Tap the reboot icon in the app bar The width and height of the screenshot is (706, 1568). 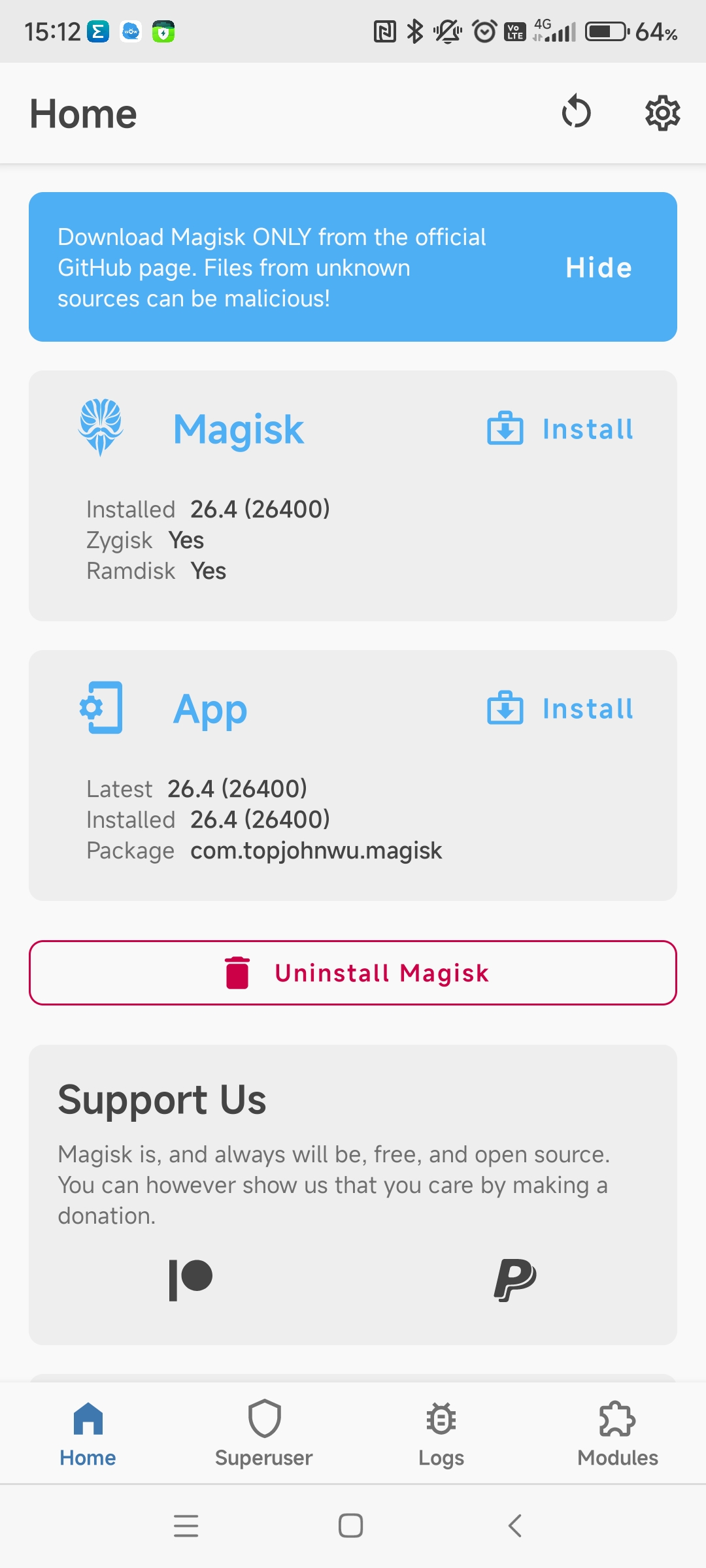point(576,112)
